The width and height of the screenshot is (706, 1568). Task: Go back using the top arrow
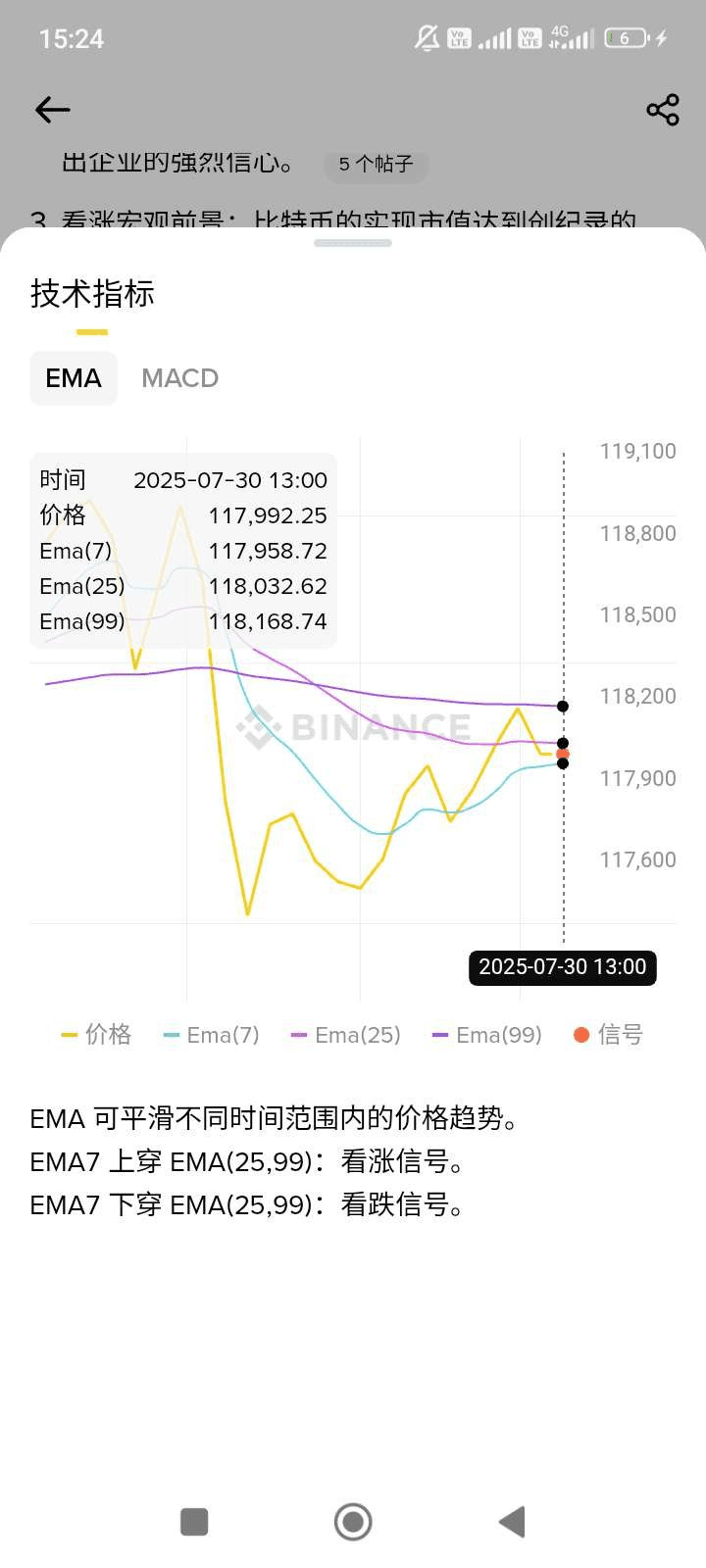pos(53,110)
